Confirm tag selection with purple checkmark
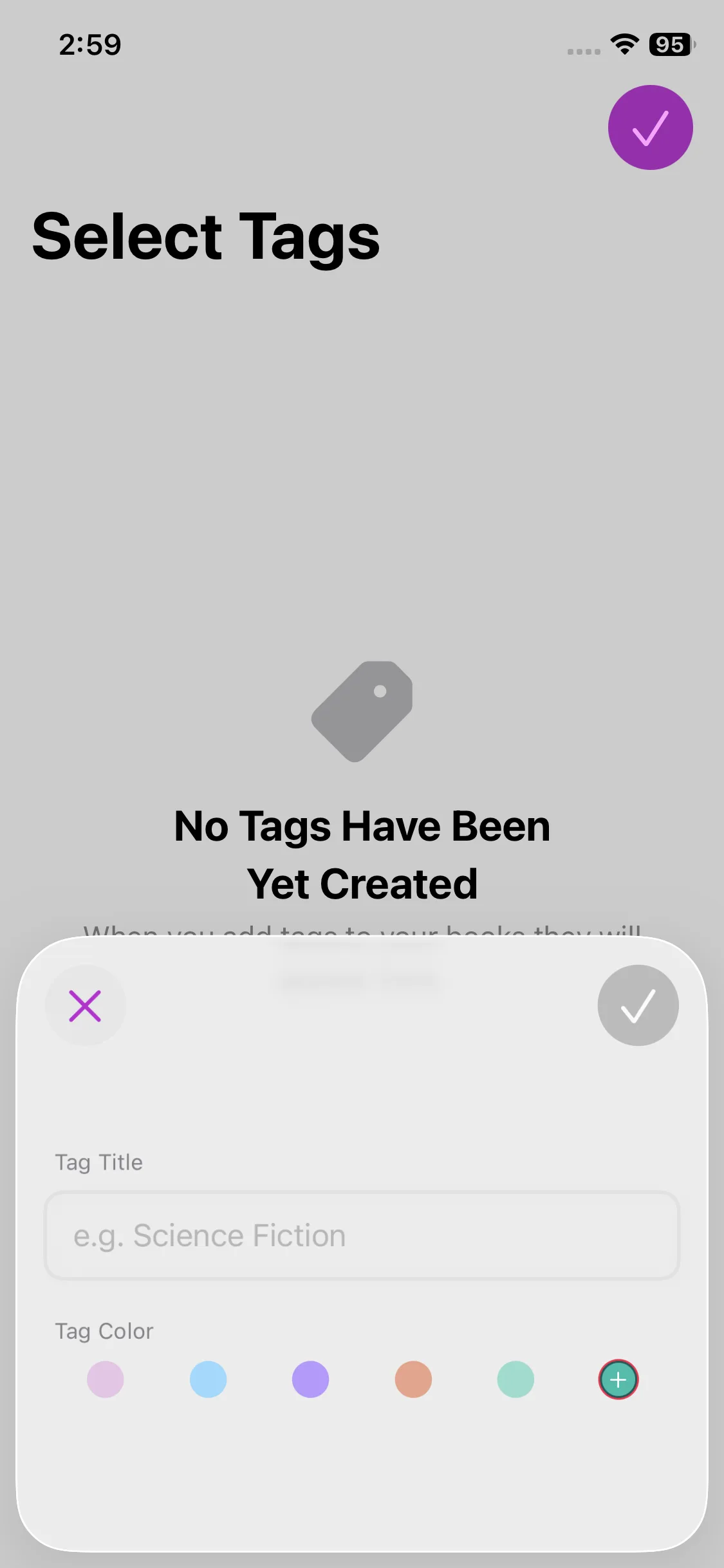 click(650, 127)
